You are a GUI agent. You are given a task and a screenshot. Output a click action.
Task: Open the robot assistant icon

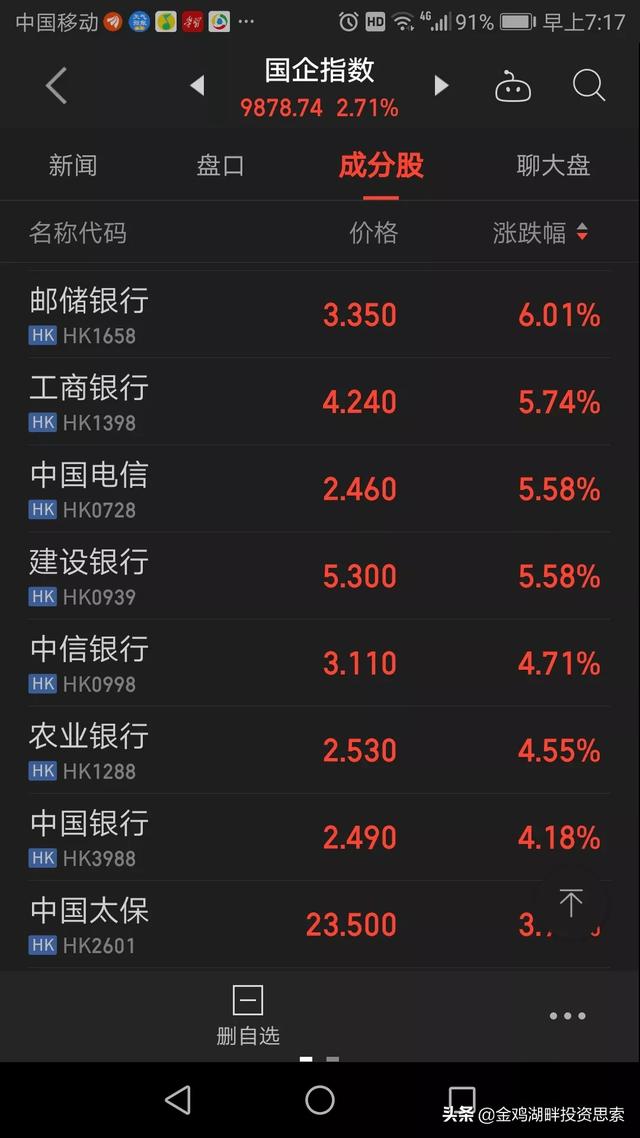513,87
